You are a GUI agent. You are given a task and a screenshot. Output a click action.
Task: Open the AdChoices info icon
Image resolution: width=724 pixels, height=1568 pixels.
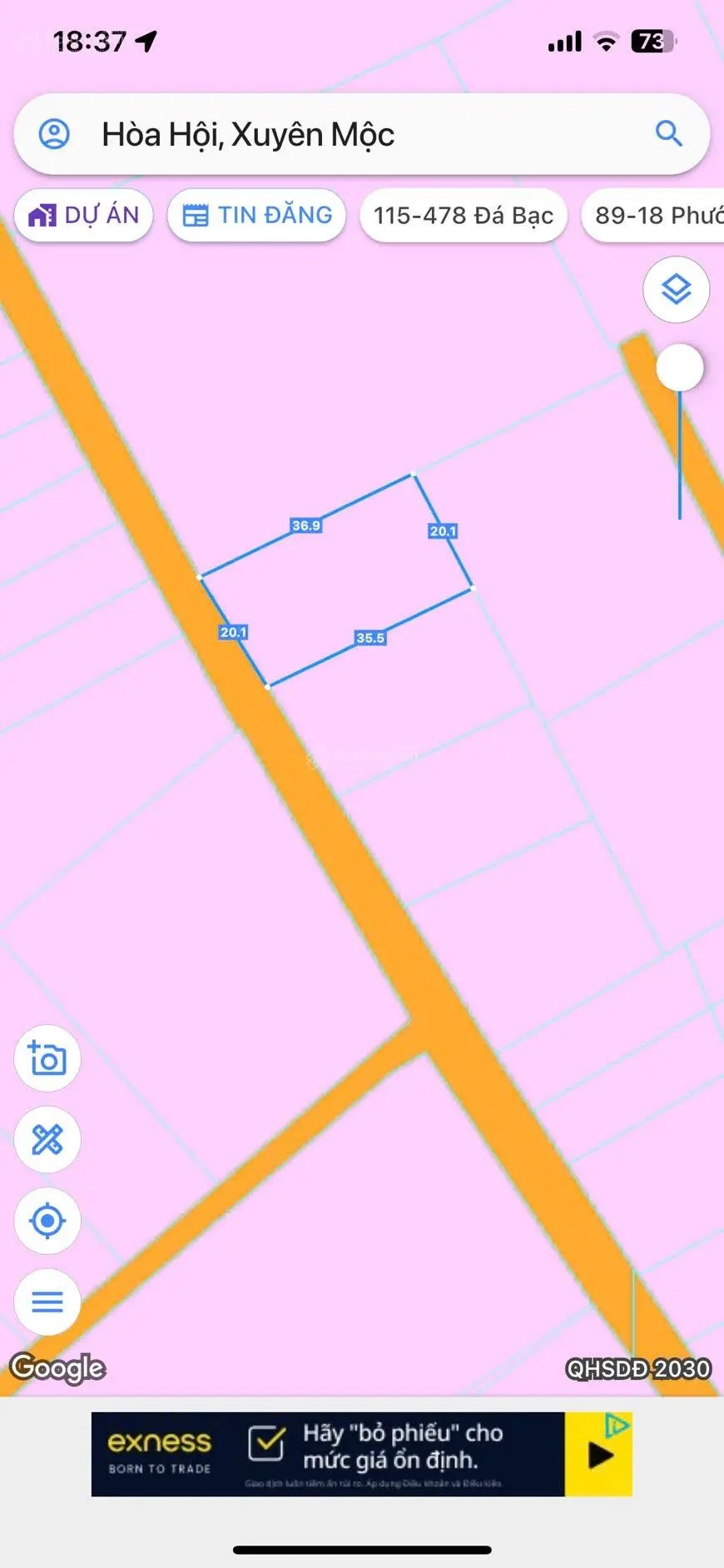click(617, 1425)
